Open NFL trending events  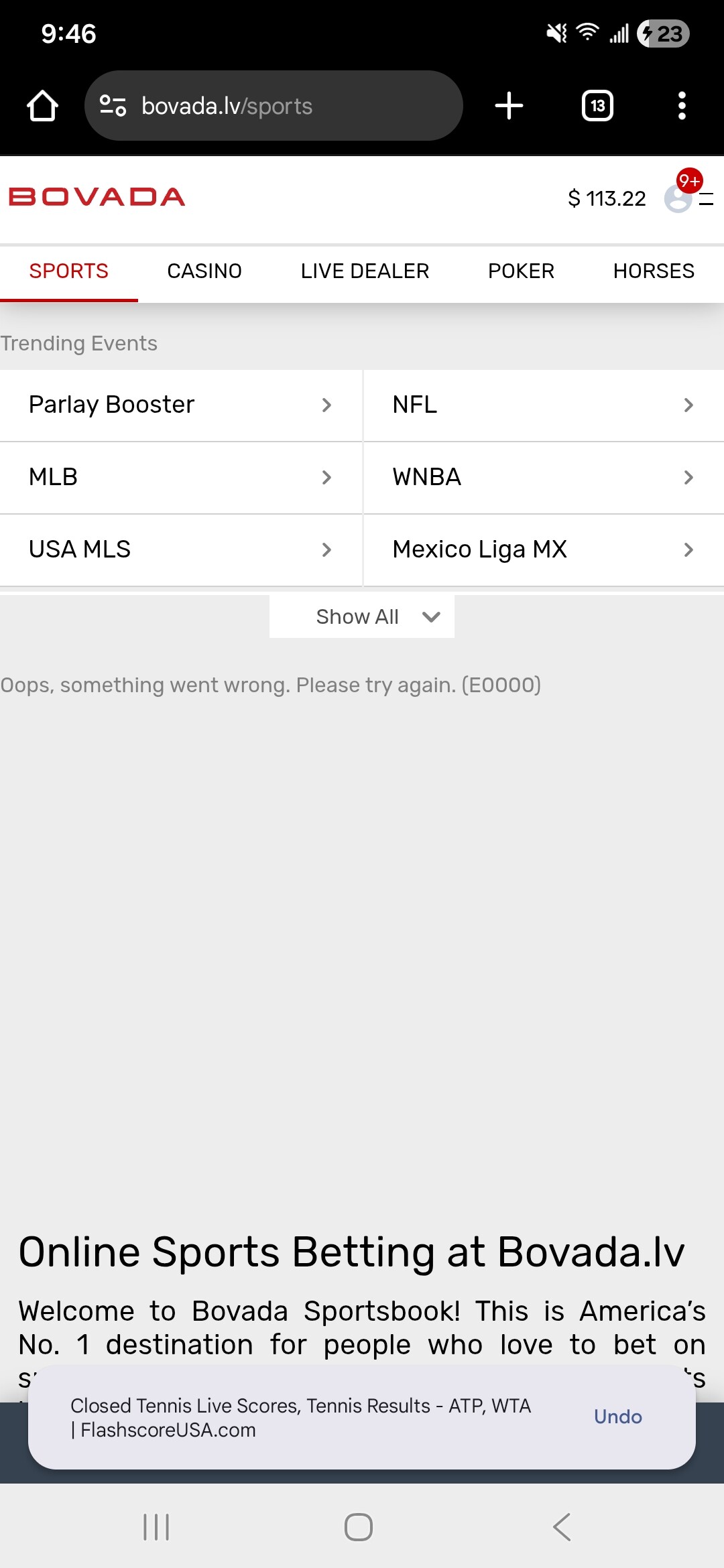point(543,405)
